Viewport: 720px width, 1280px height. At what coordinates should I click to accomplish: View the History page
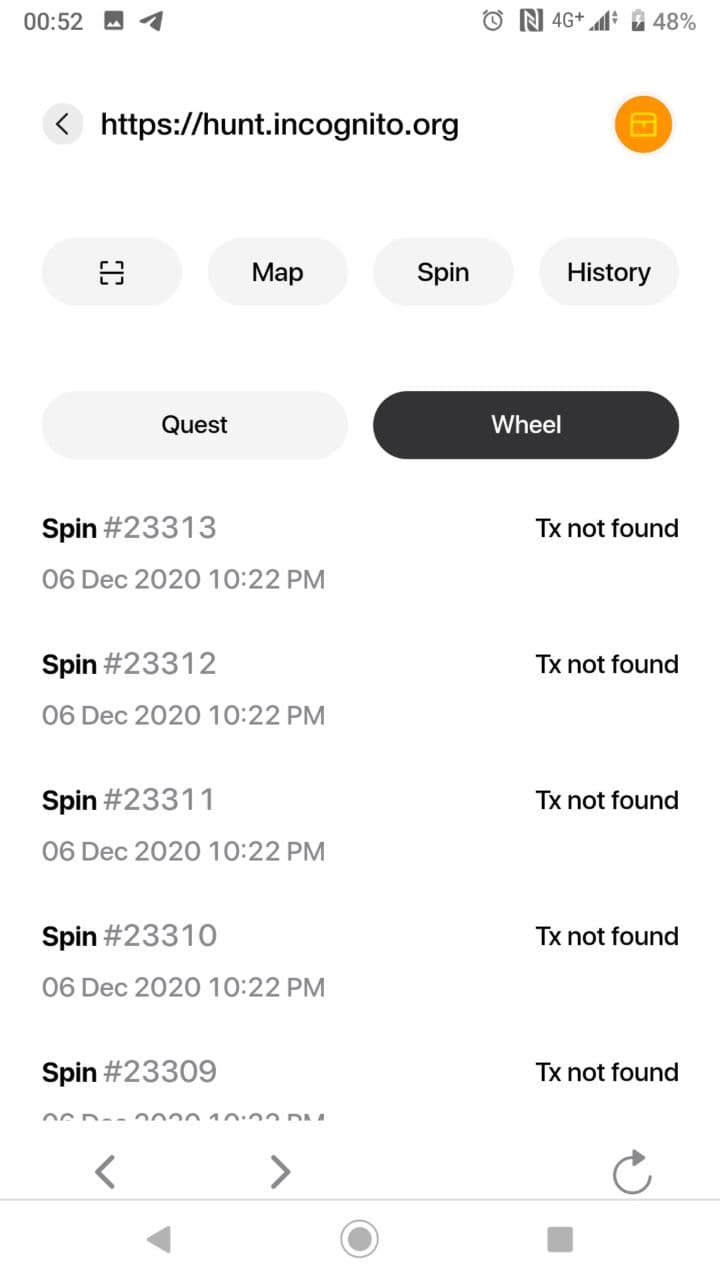609,272
